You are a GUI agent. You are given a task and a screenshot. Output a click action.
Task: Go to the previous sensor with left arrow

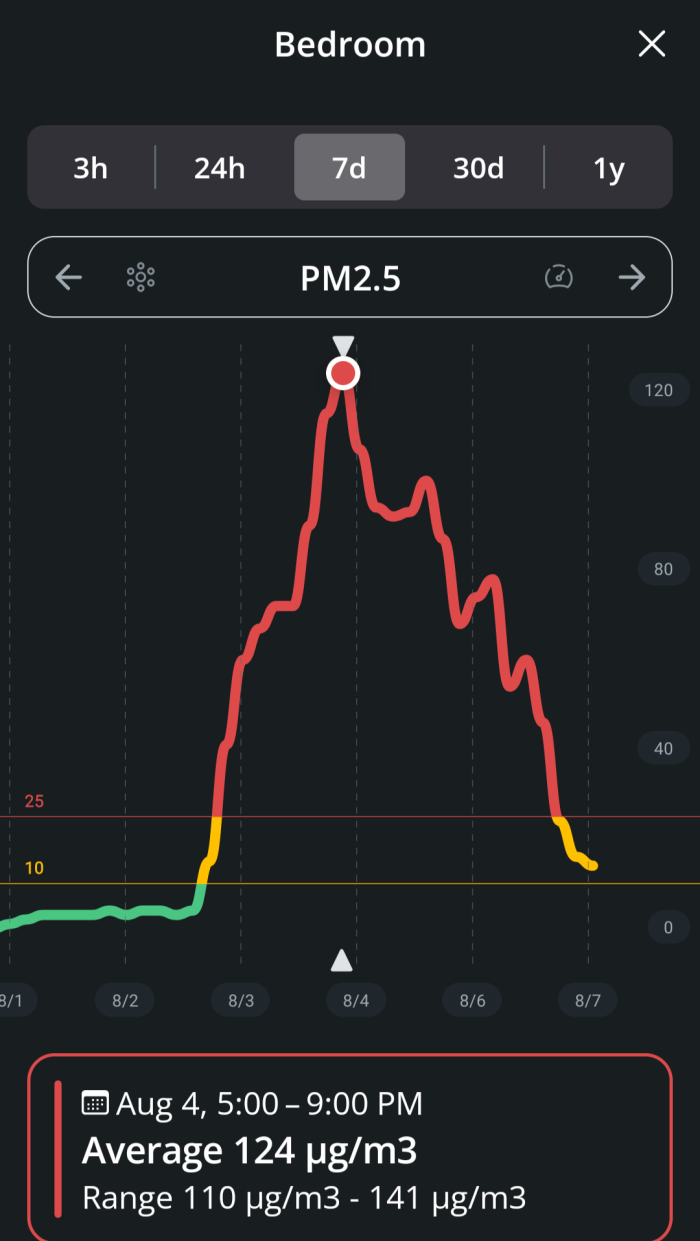point(68,277)
